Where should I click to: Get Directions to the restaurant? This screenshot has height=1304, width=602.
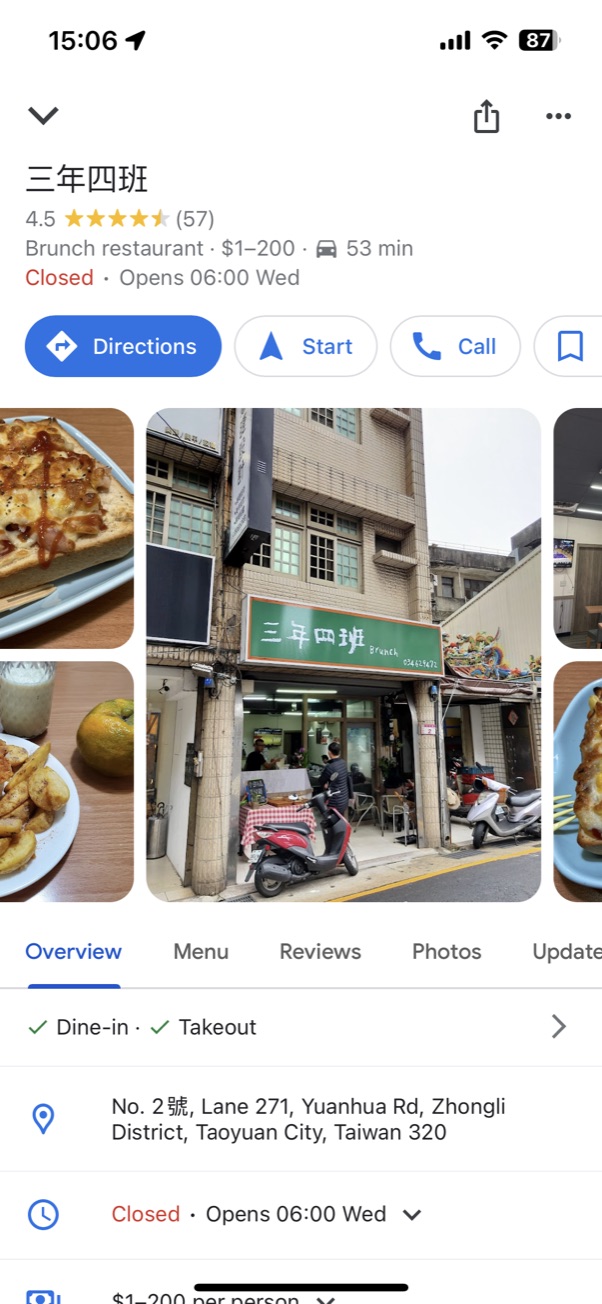pos(123,346)
